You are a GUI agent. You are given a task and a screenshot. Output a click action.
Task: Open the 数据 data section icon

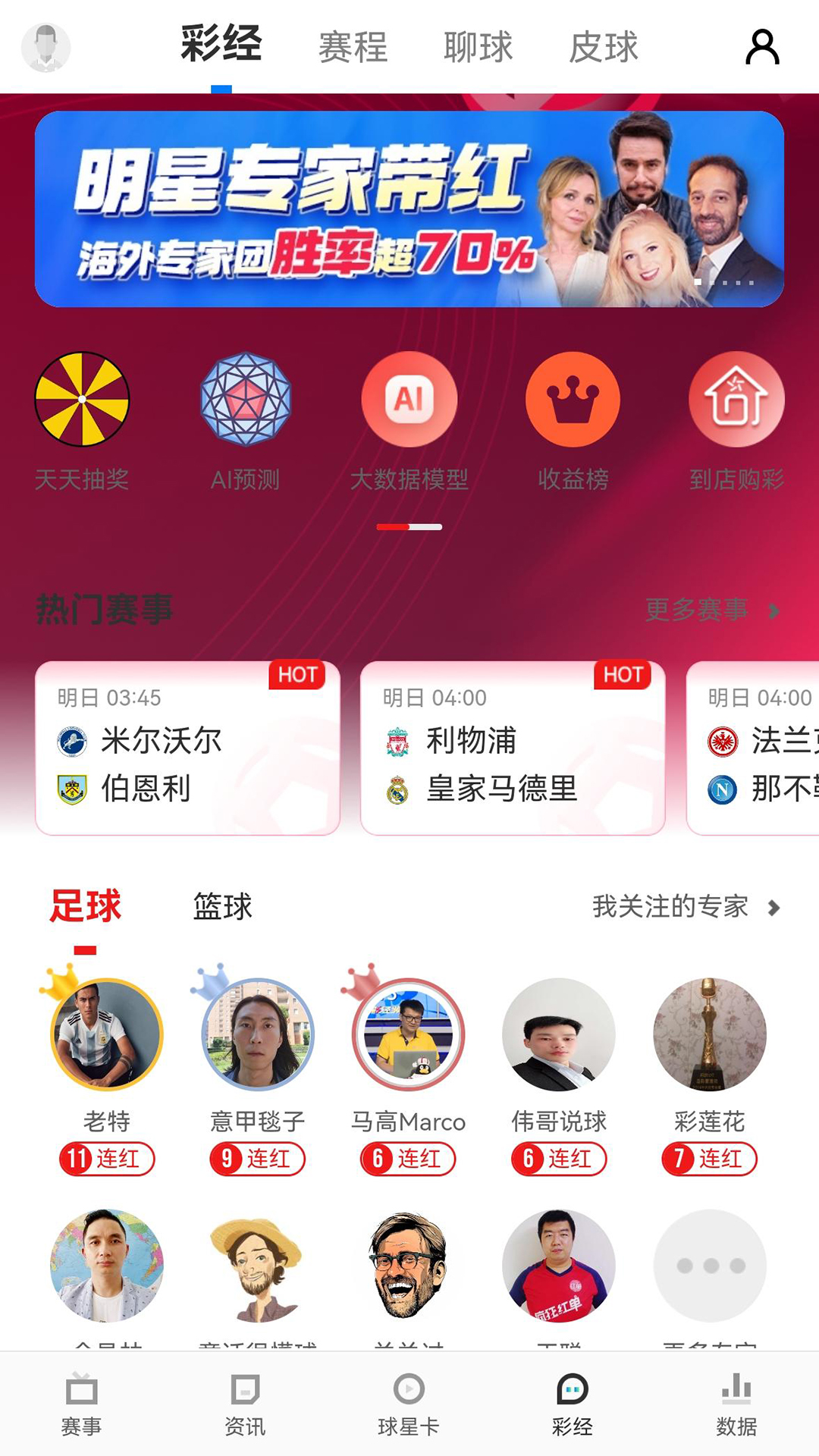point(737,1407)
